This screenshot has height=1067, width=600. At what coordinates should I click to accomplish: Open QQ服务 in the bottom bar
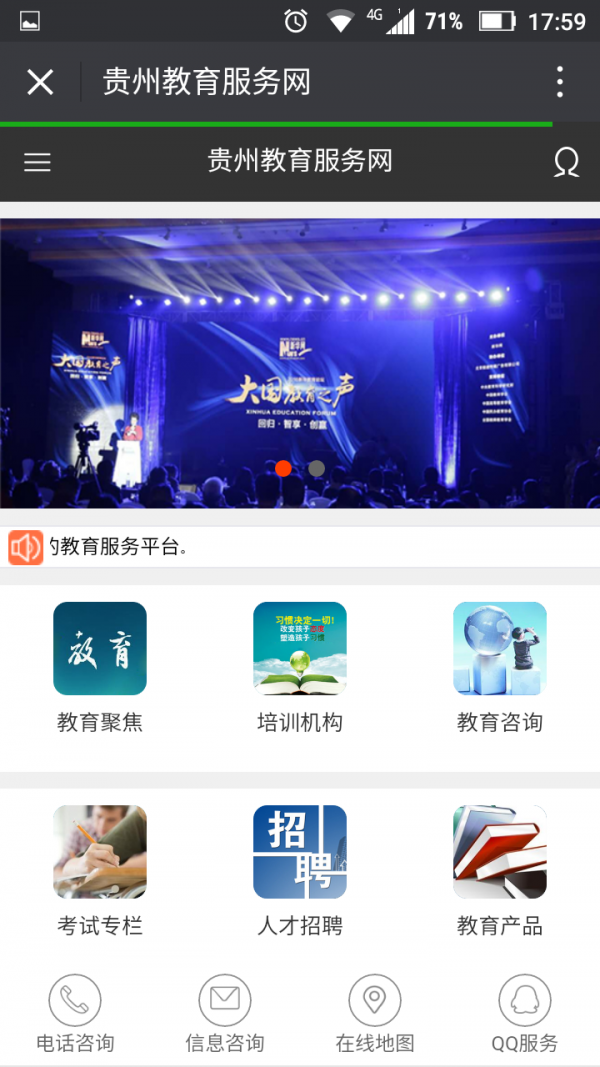pos(525,1012)
